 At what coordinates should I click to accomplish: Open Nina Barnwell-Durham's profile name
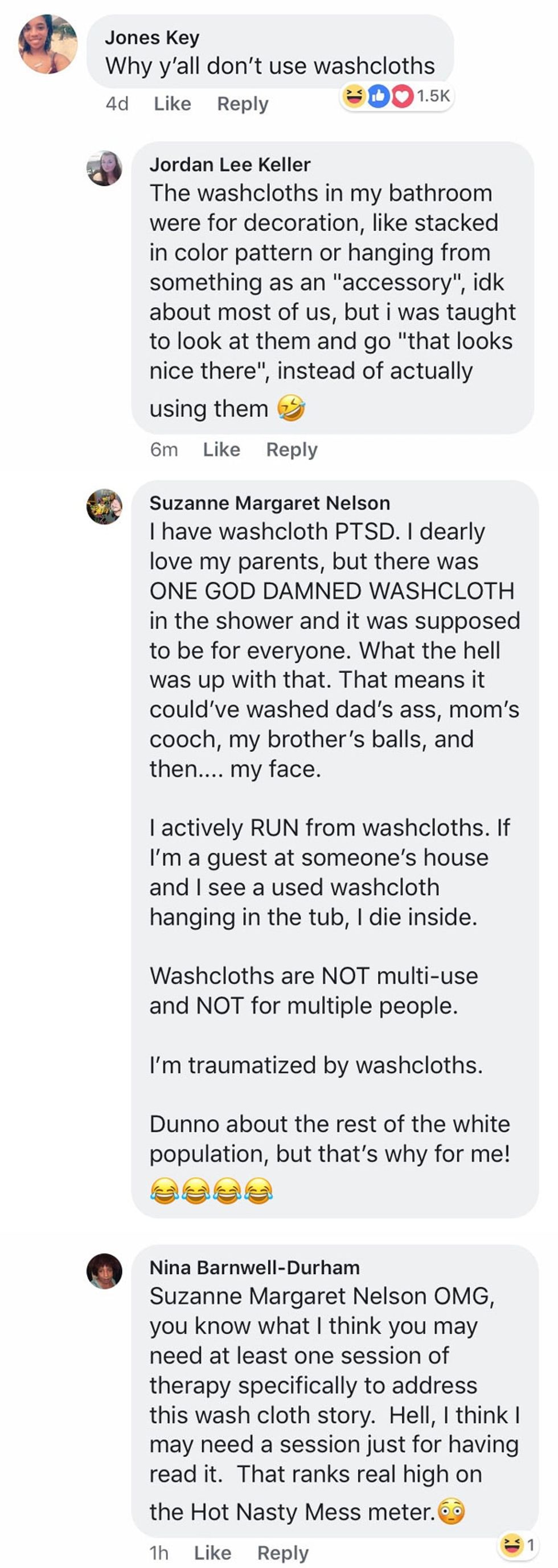[255, 1267]
